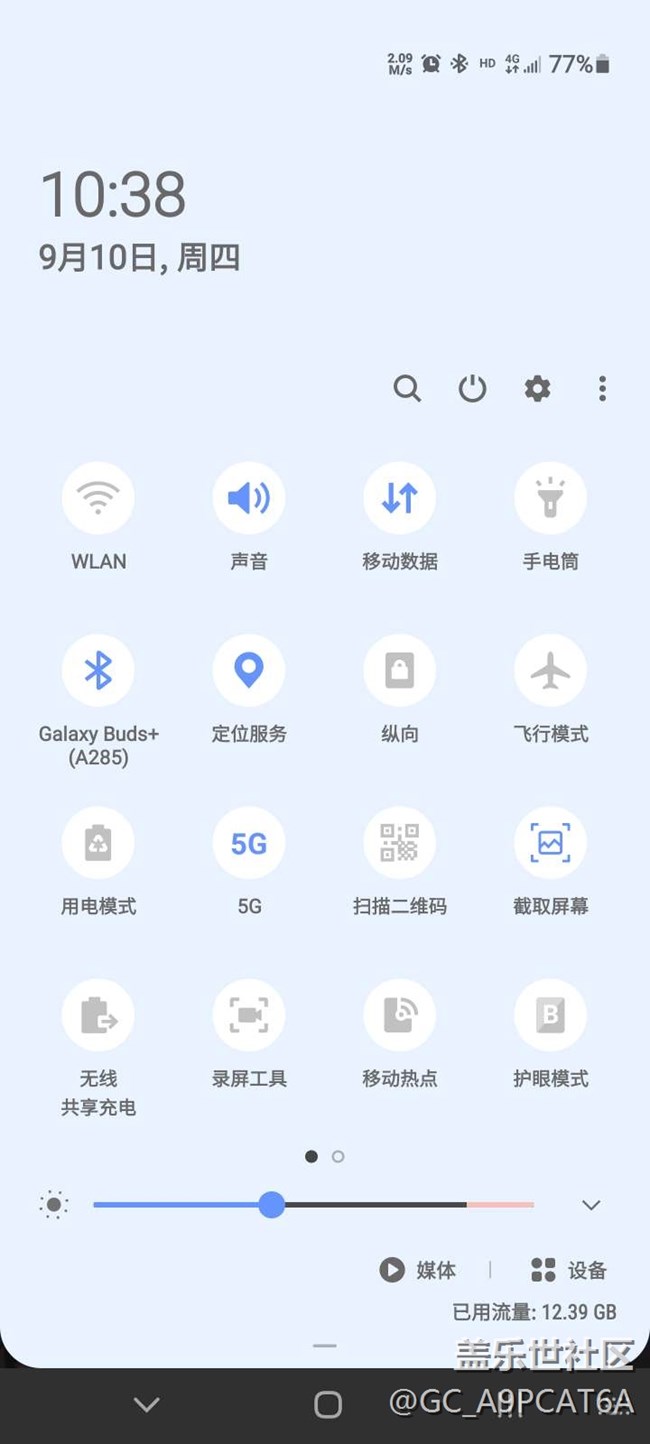The height and width of the screenshot is (1444, 650).
Task: Enable 飞行模式 airplane mode
Action: 550,671
